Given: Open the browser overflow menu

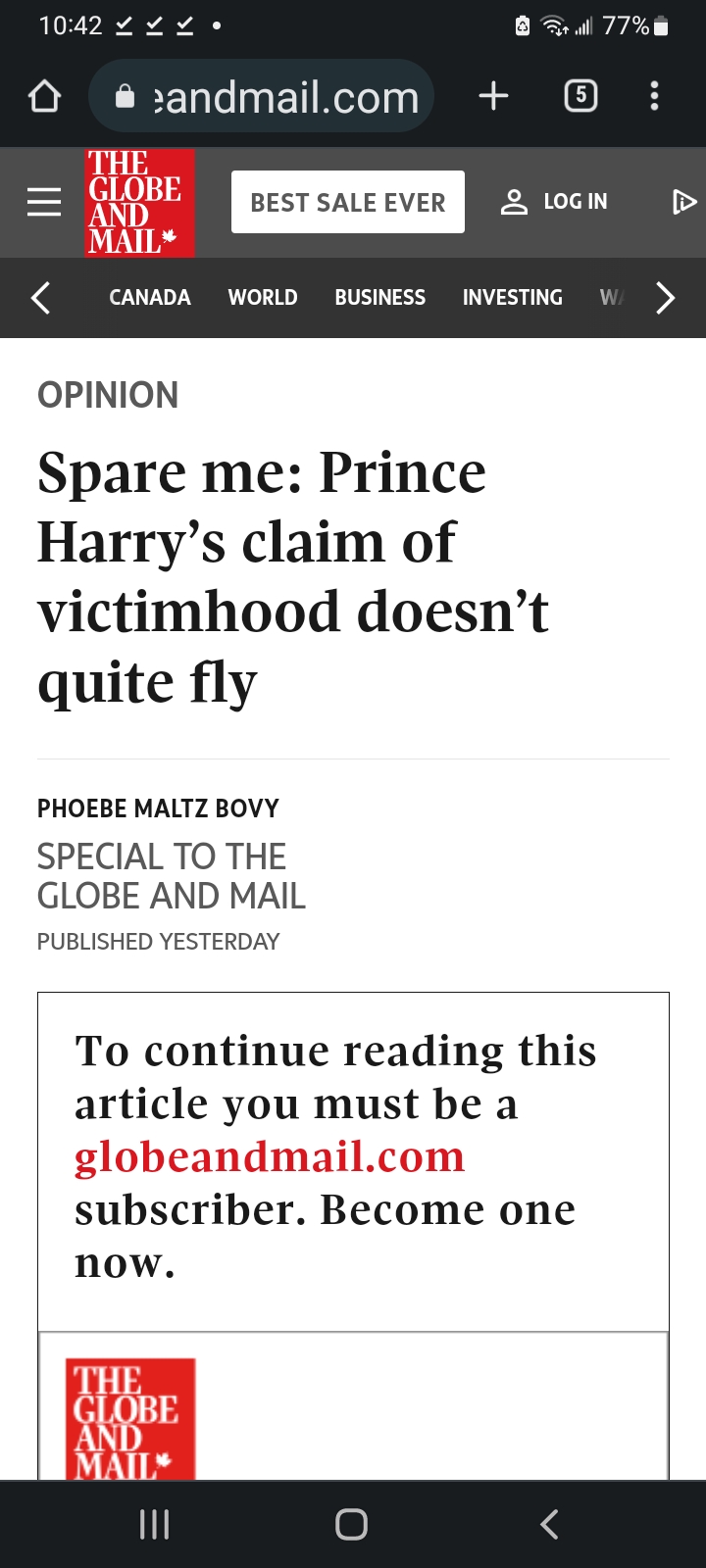Looking at the screenshot, I should pos(655,96).
